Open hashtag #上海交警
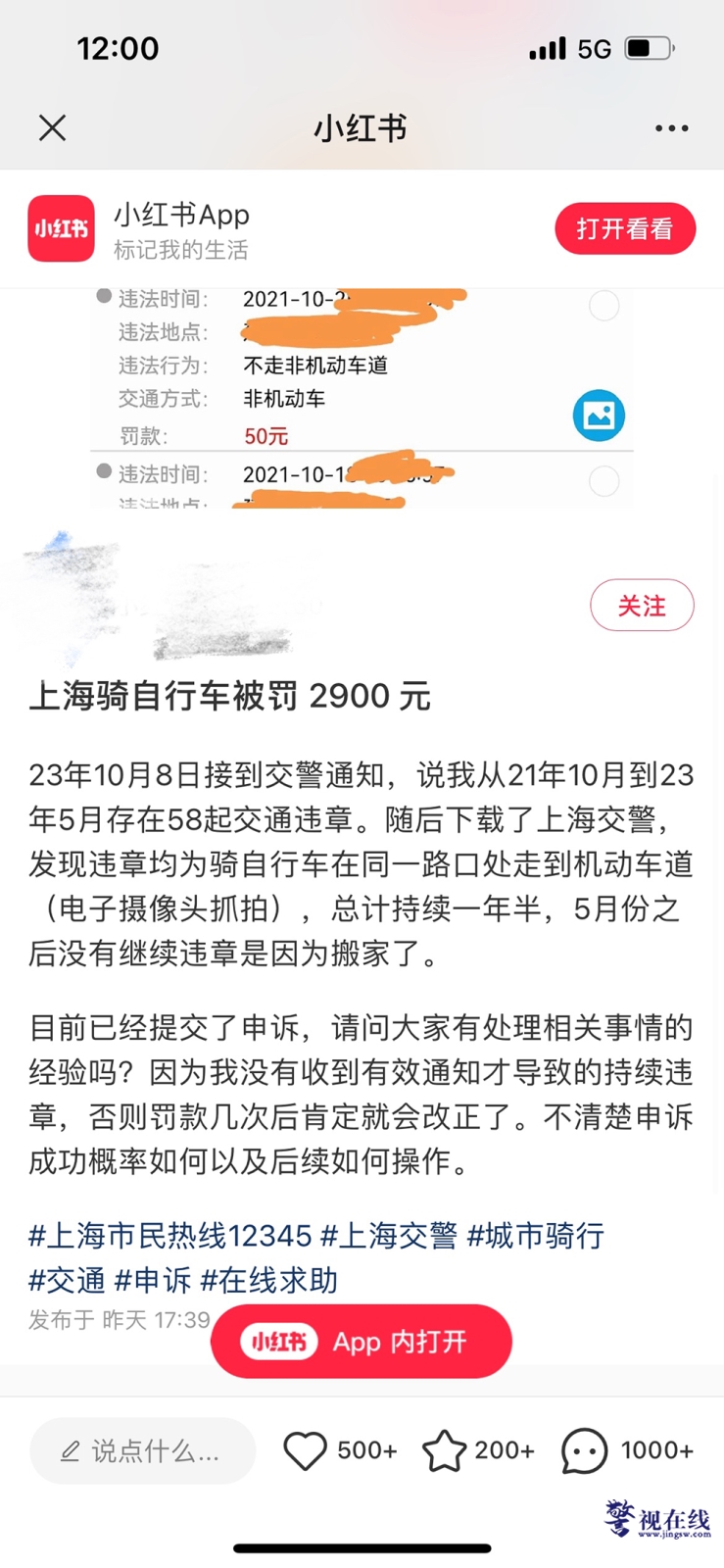This screenshot has width=724, height=1568. pos(389,1236)
